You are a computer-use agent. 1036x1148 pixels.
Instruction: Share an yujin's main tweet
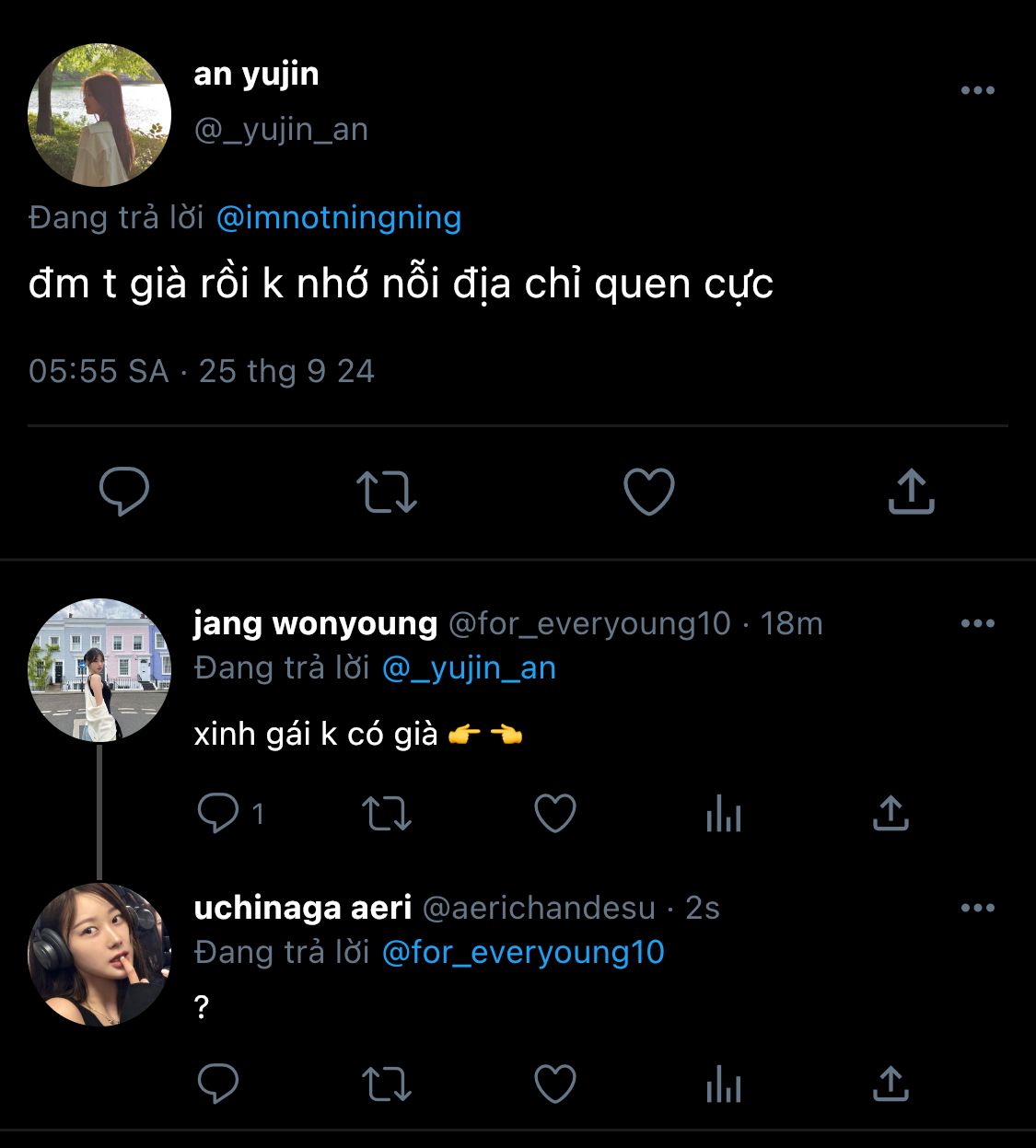[911, 491]
